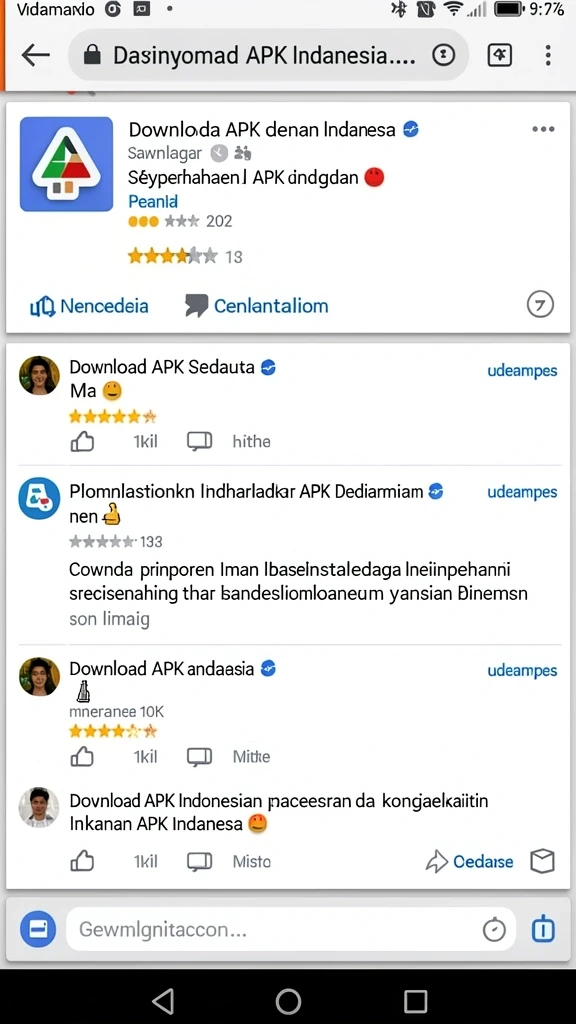Tap the address bar showing Dasinyomad APK
Viewport: 576px width, 1024px height.
coord(268,56)
